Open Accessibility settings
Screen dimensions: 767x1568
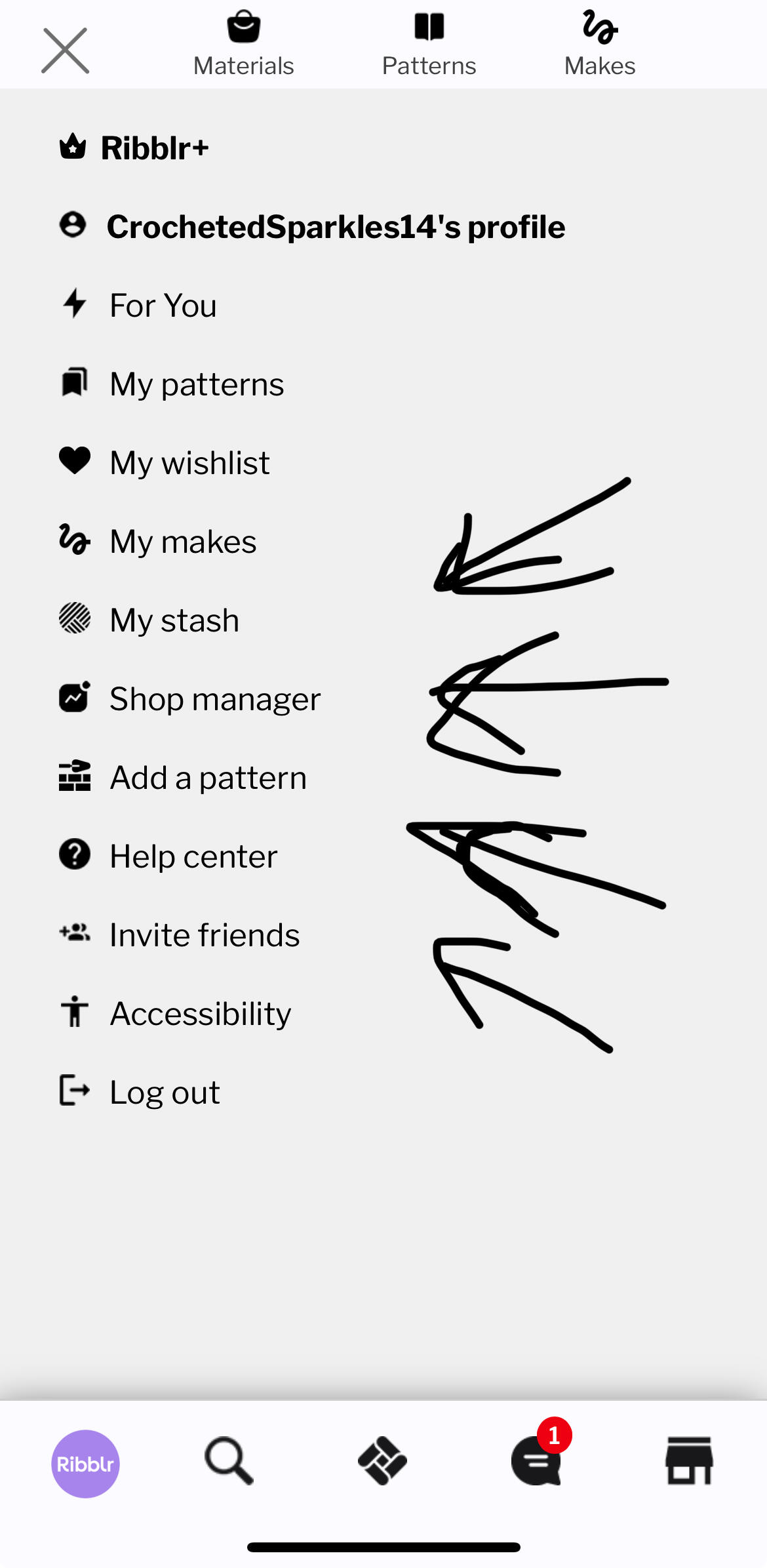coord(174,1013)
